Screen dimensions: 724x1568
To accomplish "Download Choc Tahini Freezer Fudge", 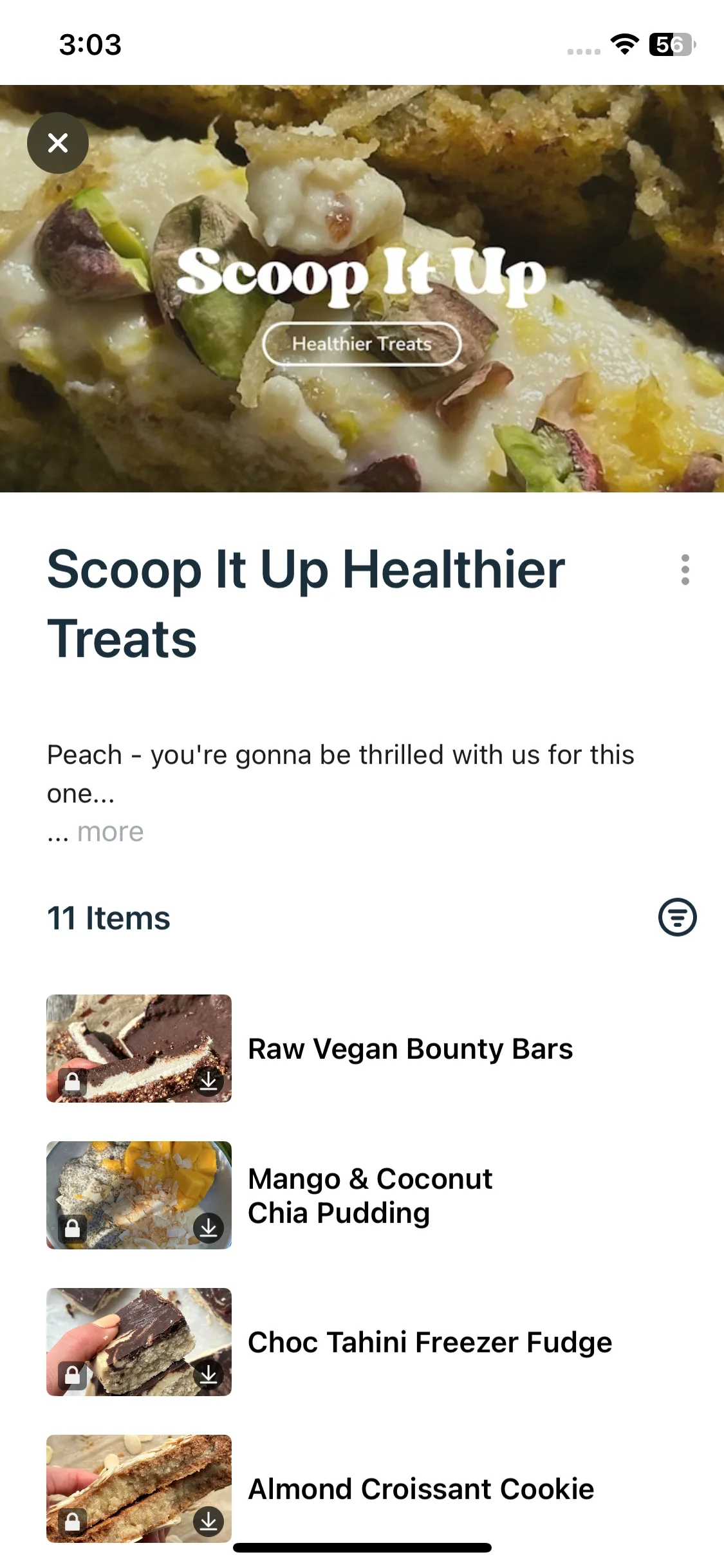I will [x=209, y=1375].
